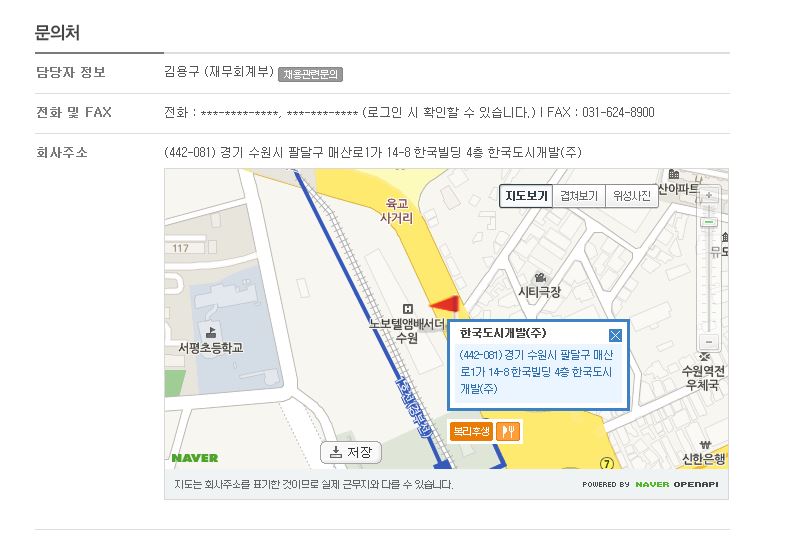Save the map with 저장 button
The height and width of the screenshot is (553, 788).
coord(351,452)
